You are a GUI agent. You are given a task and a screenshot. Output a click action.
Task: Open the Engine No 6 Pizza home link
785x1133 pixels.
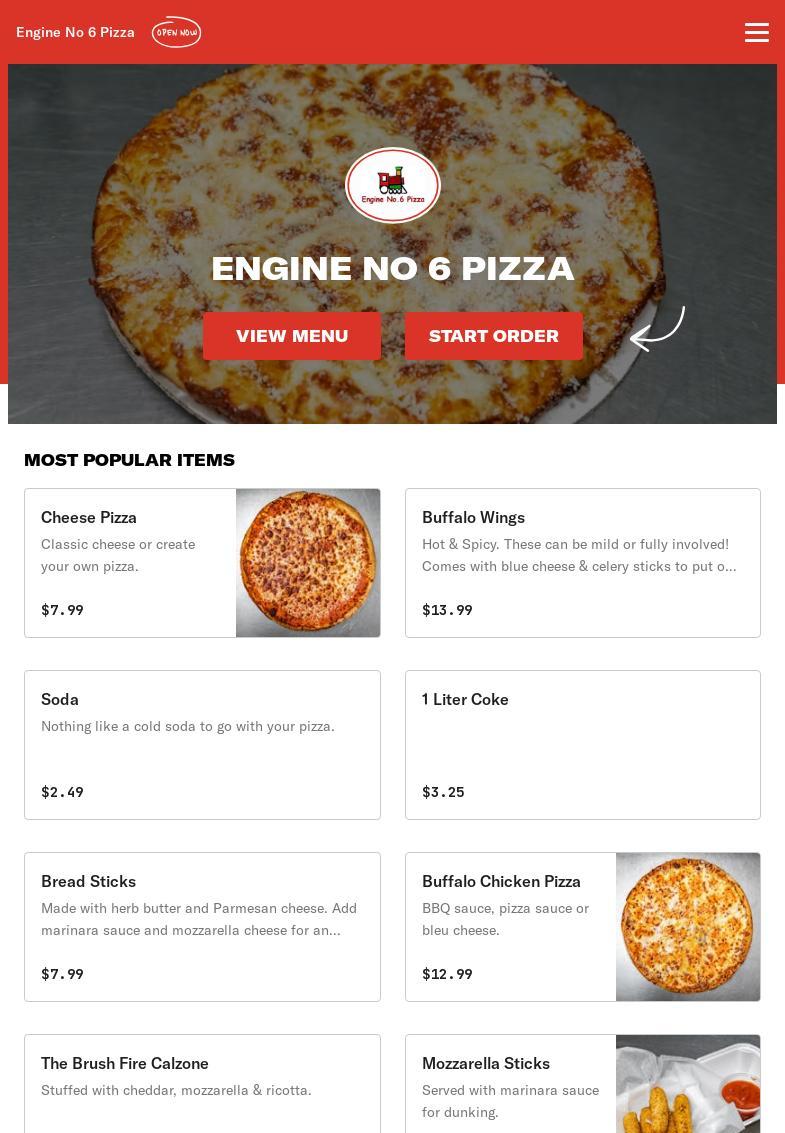(x=75, y=32)
